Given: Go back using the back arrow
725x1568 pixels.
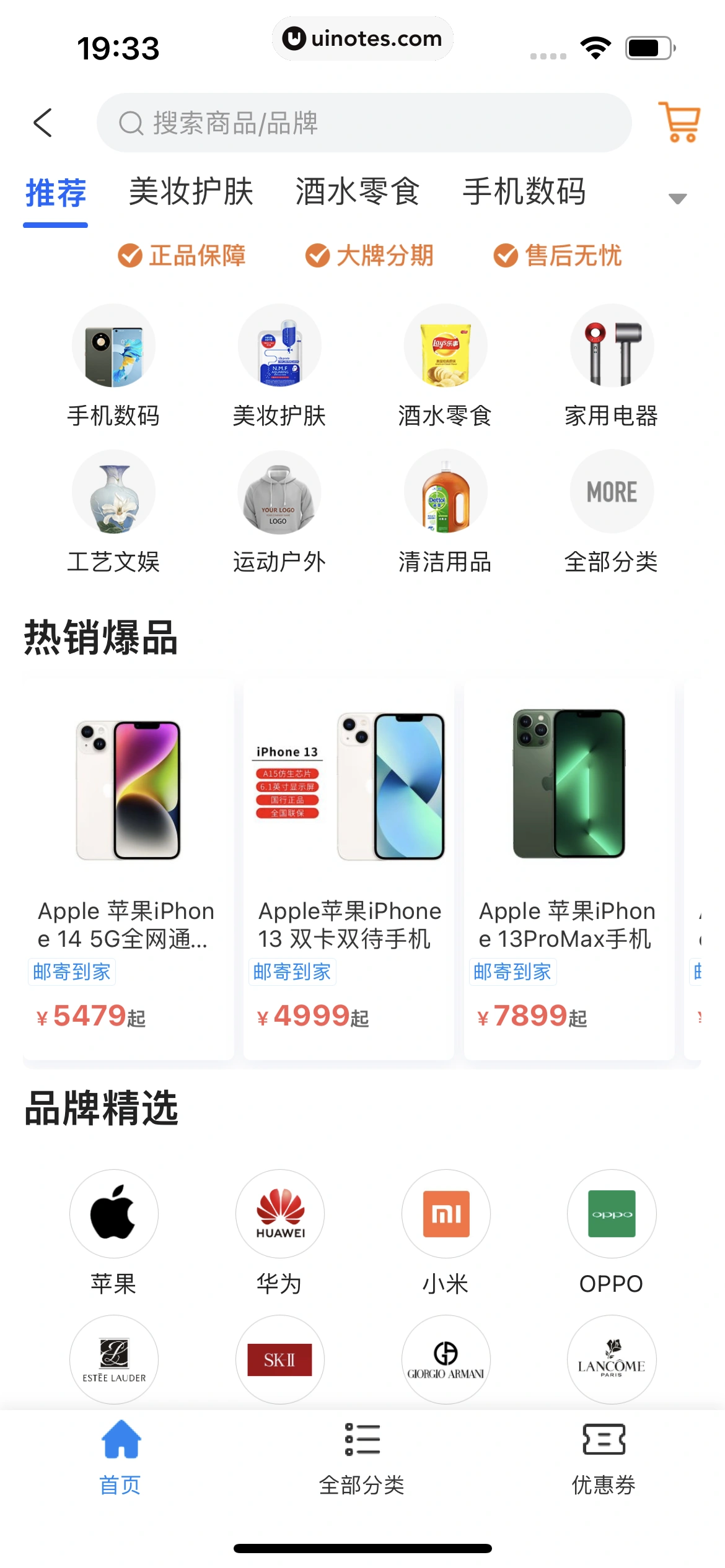Looking at the screenshot, I should (x=43, y=123).
